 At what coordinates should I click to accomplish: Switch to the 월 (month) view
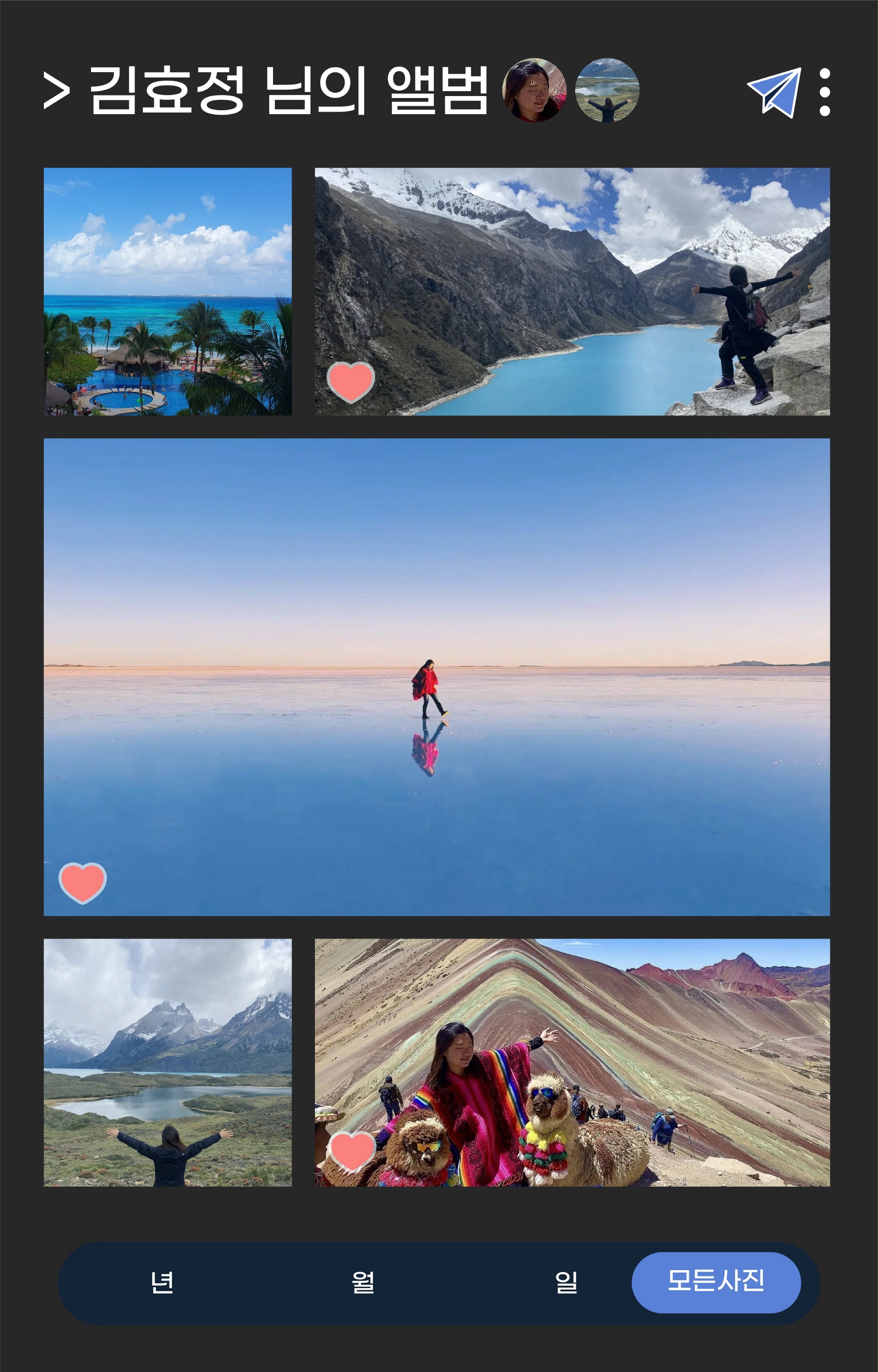point(363,1282)
